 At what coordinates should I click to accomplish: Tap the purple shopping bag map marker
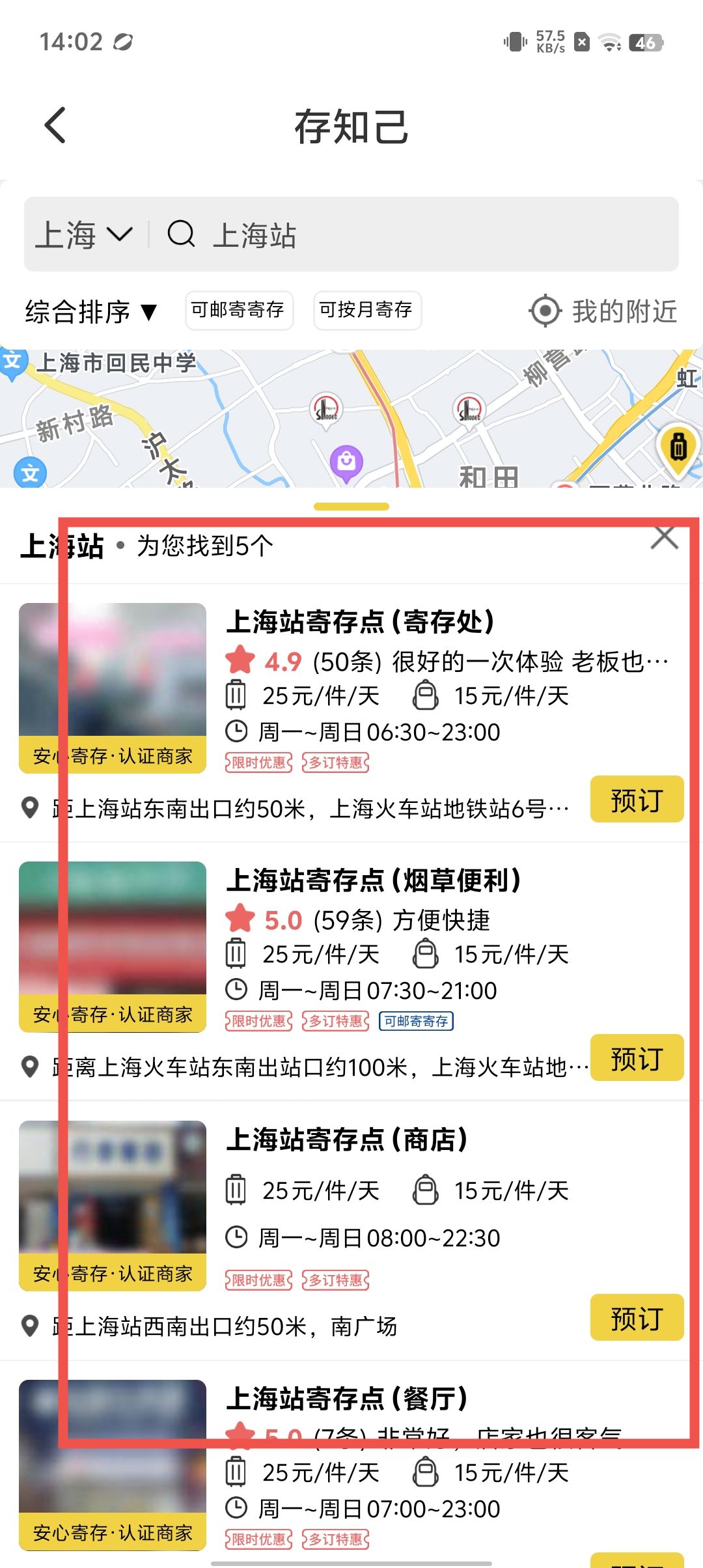pyautogui.click(x=346, y=461)
